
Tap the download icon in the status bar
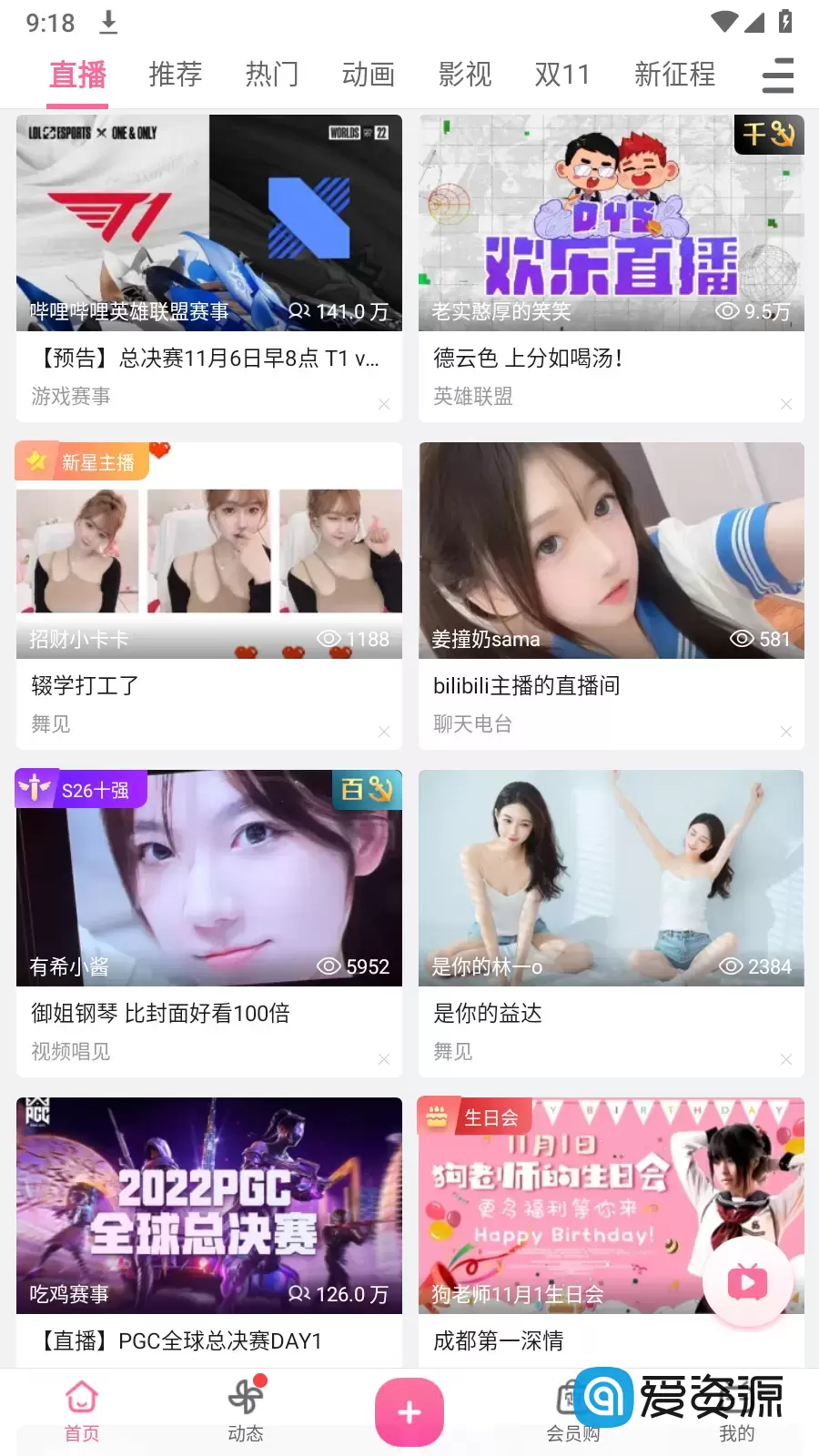click(x=109, y=22)
